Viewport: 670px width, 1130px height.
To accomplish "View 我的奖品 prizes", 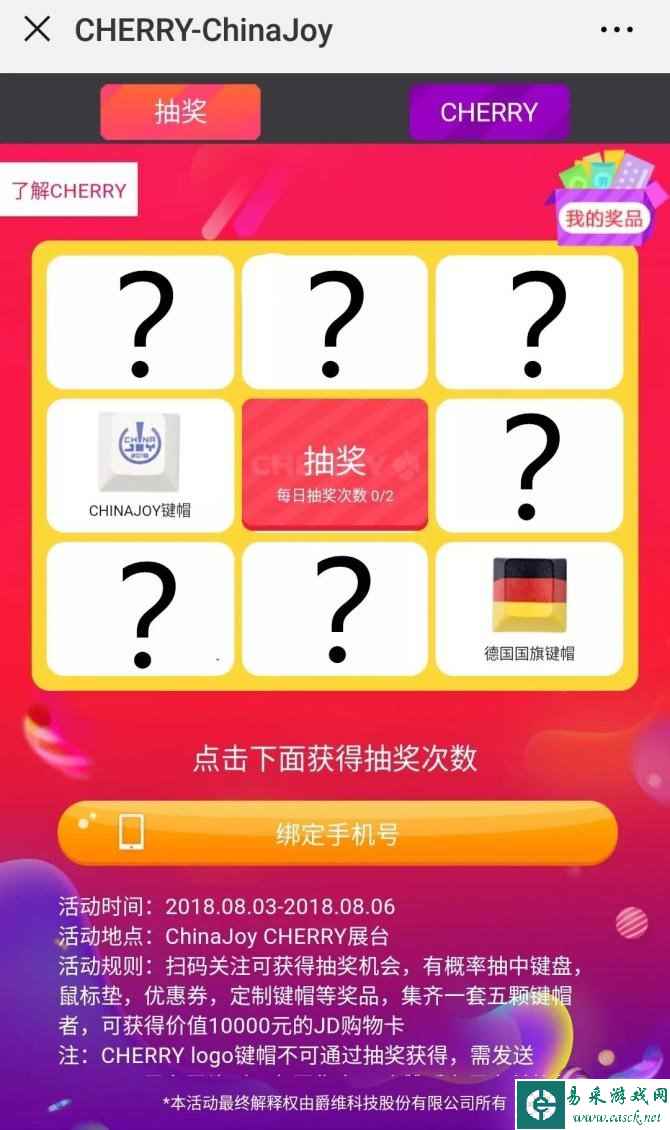I will tap(603, 217).
